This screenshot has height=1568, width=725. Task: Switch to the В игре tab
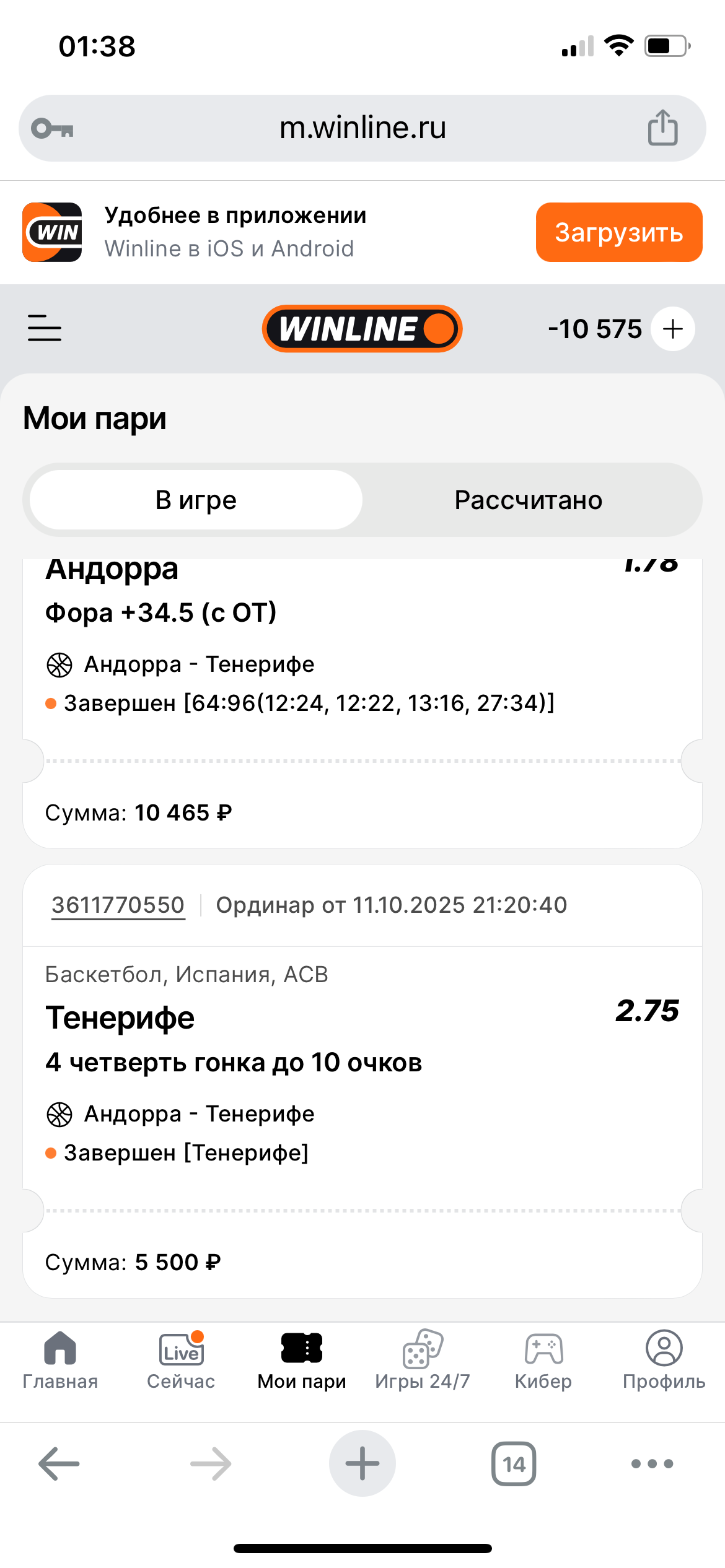[196, 500]
